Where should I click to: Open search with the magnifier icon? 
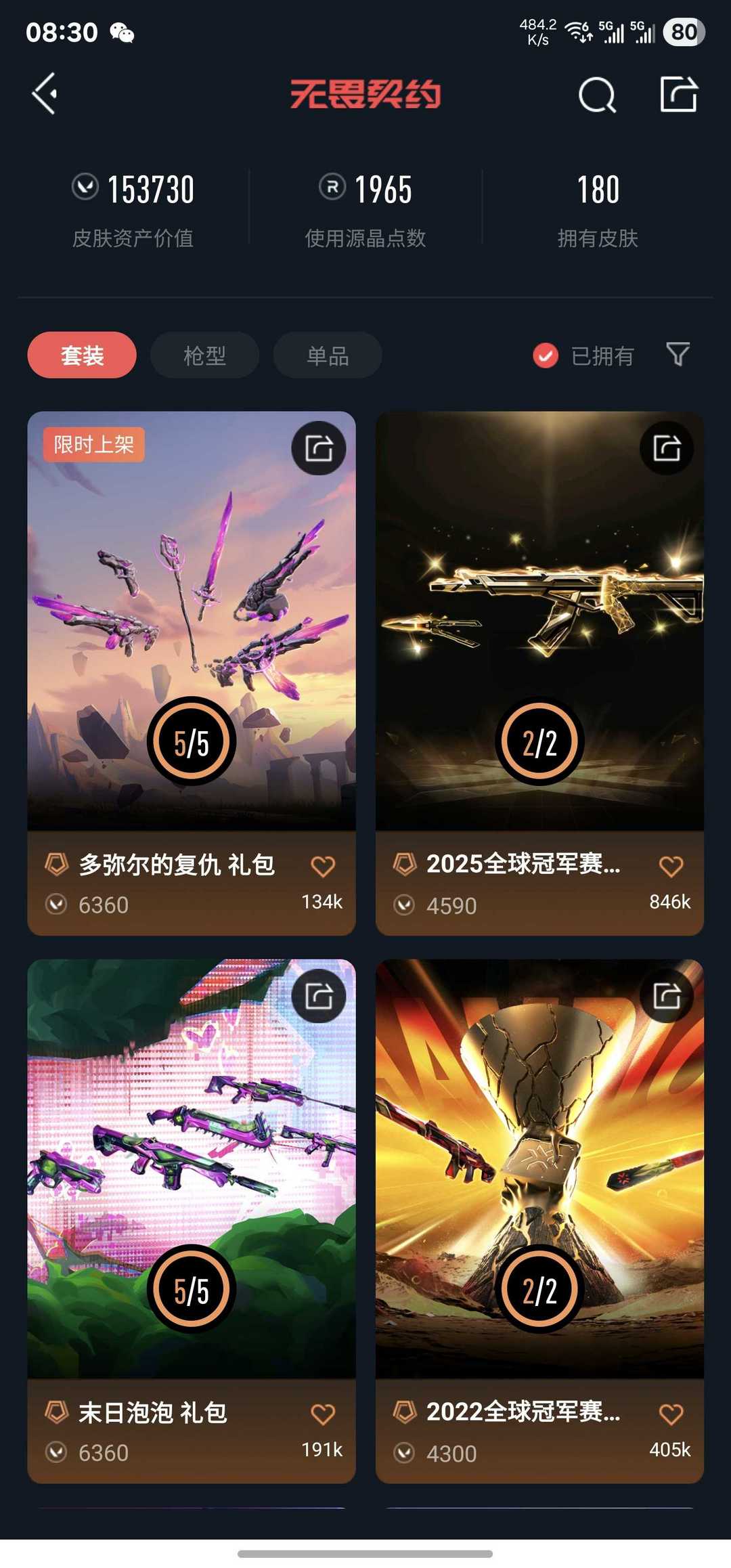(x=597, y=95)
